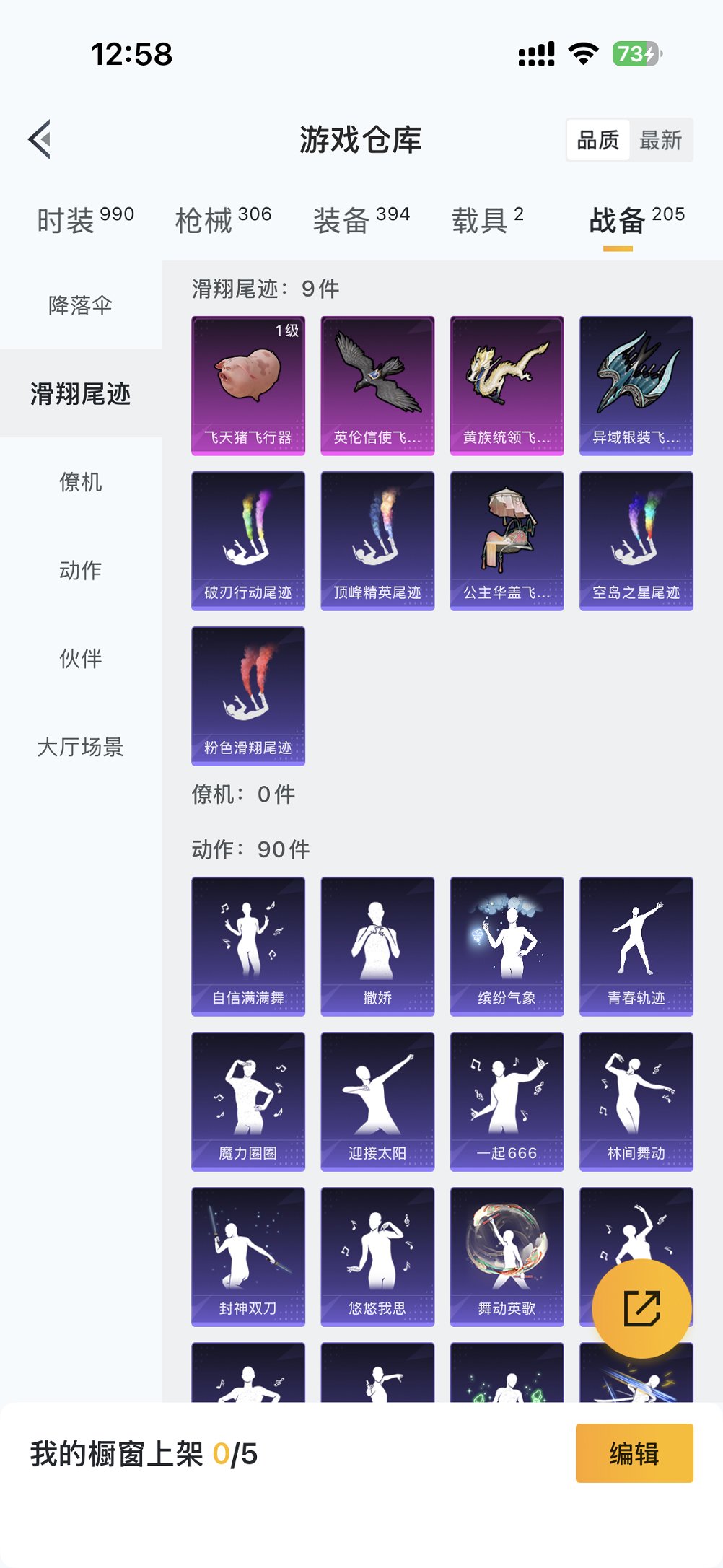Open 粉色滑翔尾迹 item
The image size is (723, 1568).
pyautogui.click(x=248, y=696)
